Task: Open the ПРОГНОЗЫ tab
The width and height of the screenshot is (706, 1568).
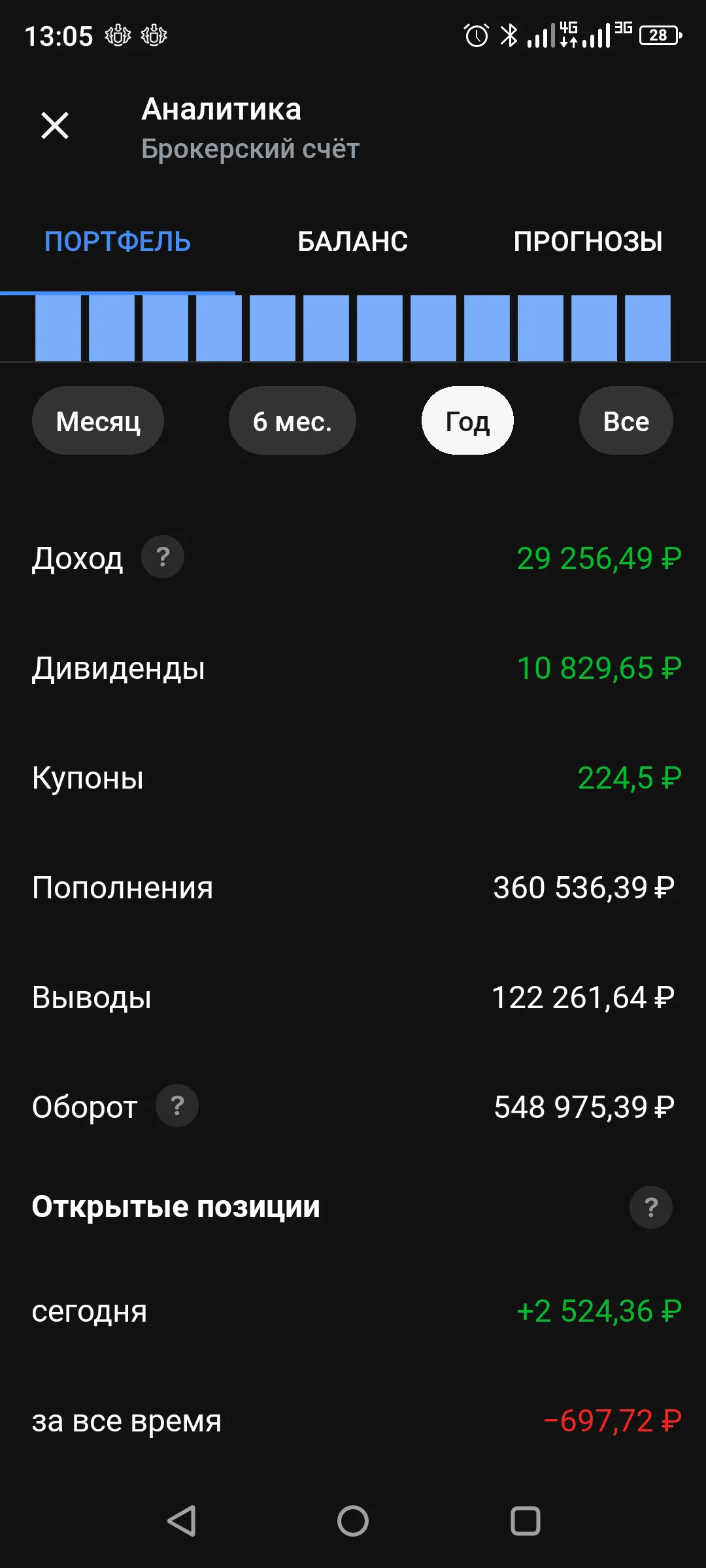Action: coord(588,242)
